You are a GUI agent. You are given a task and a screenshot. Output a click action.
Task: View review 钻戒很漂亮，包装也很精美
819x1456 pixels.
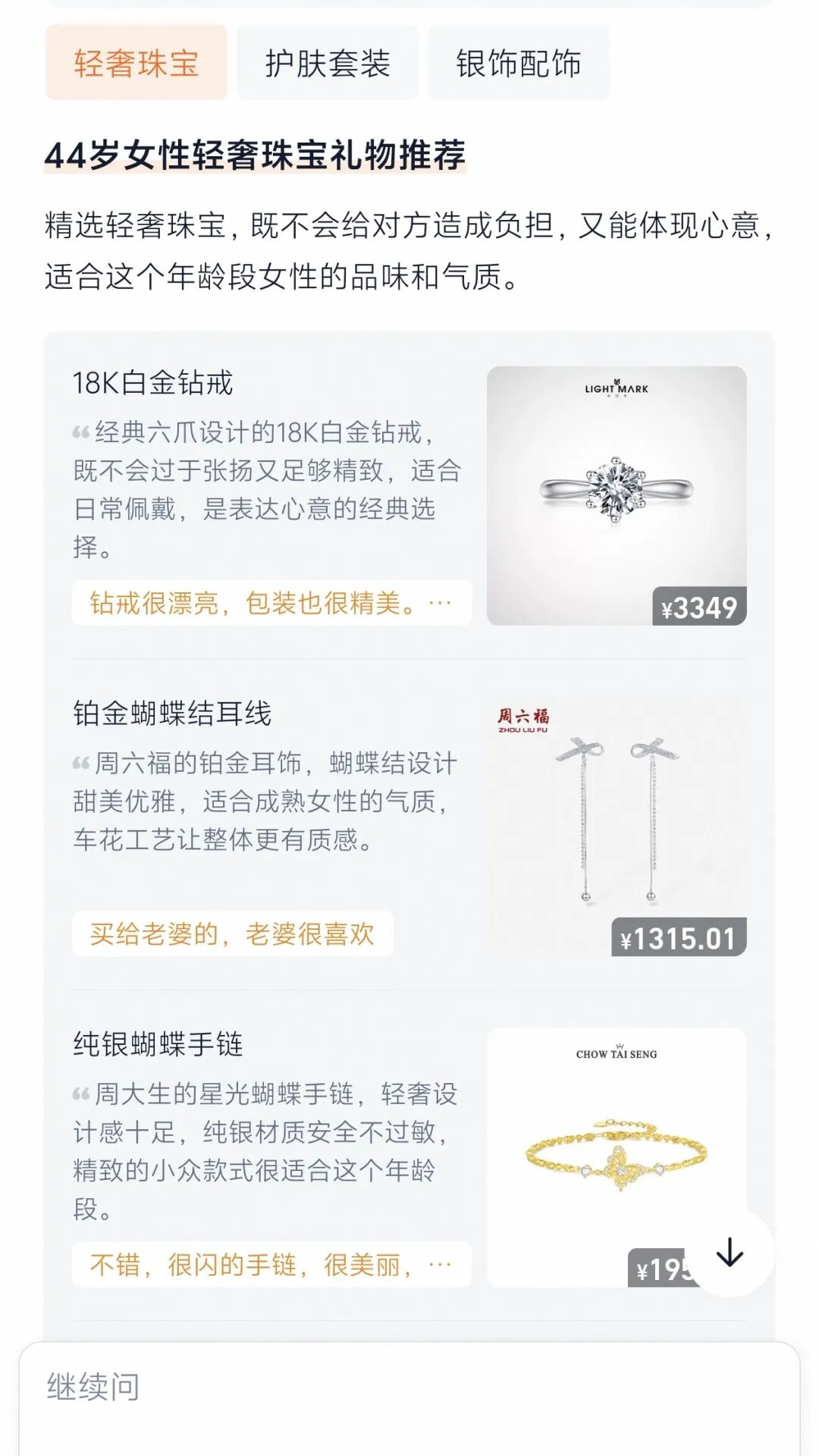271,604
